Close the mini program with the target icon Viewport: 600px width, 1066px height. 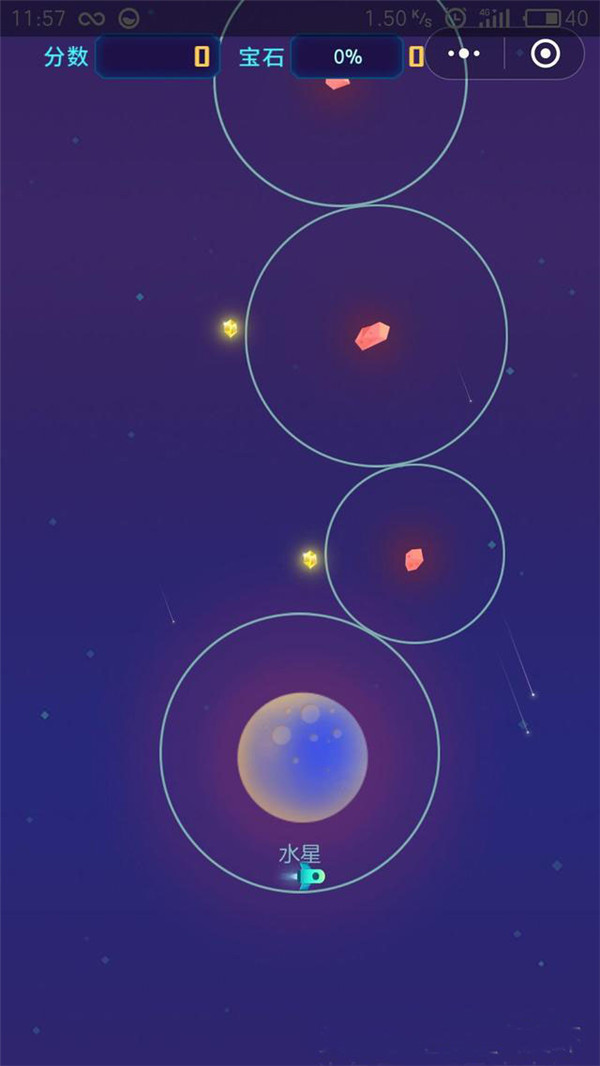545,54
